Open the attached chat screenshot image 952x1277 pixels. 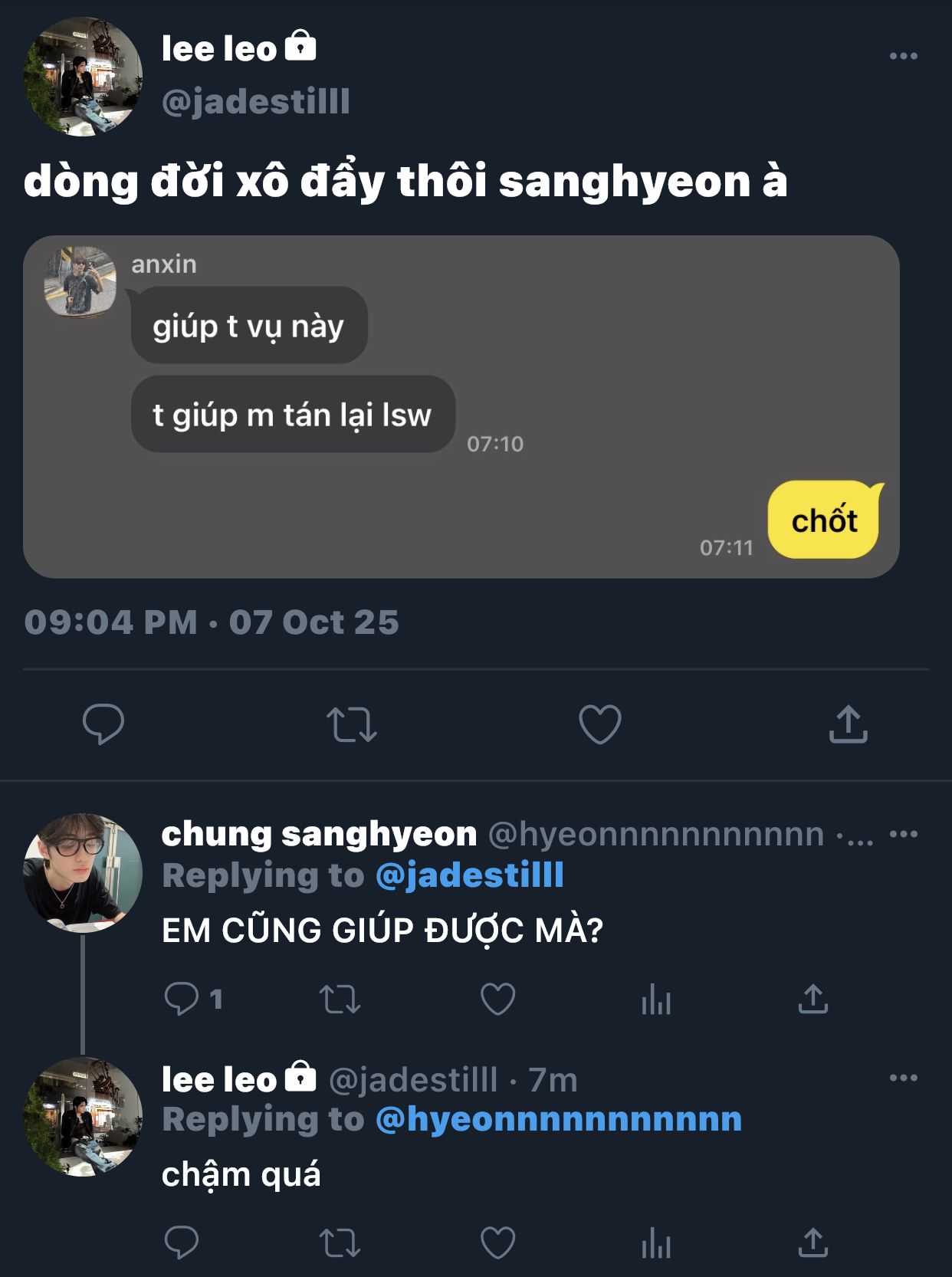[461, 406]
